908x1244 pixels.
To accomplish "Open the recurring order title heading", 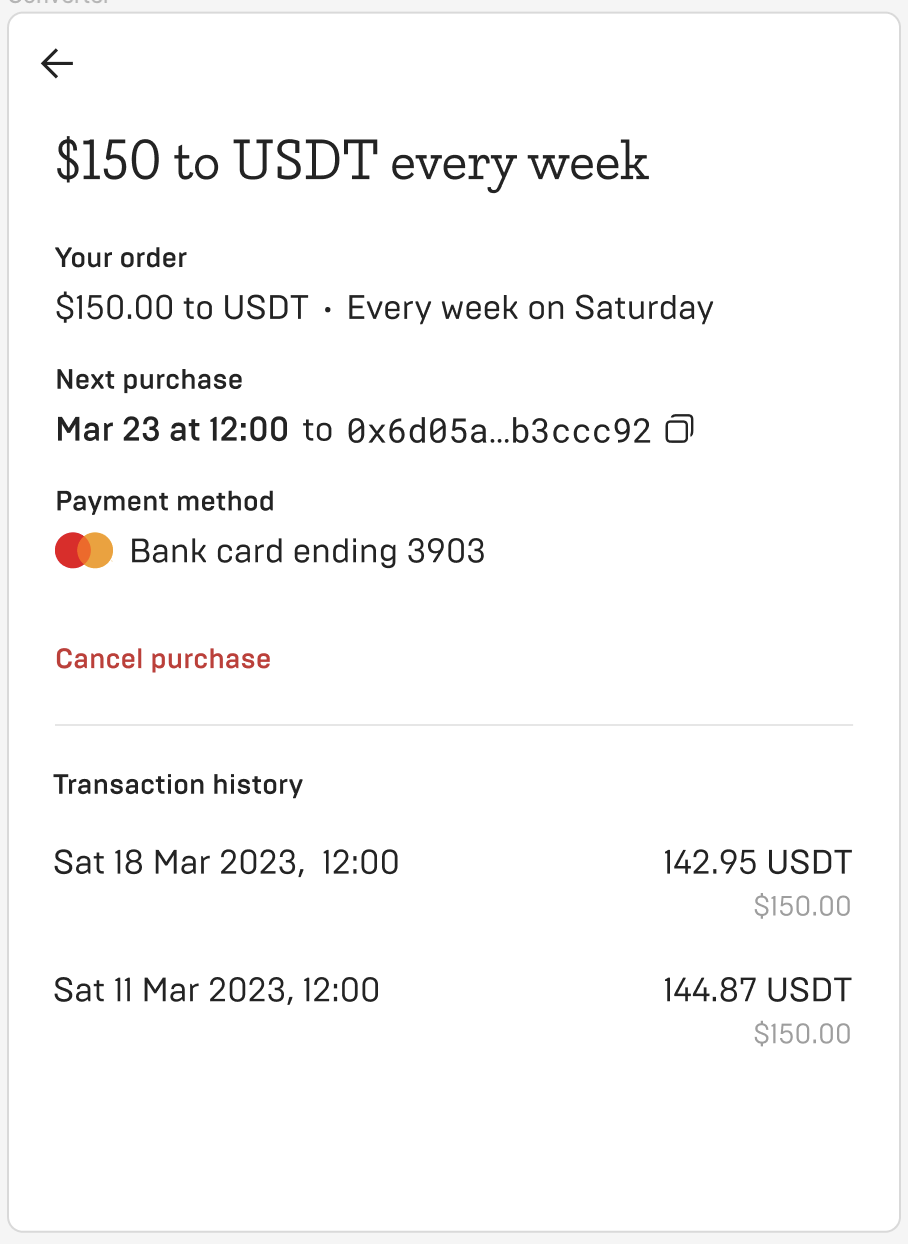I will point(351,161).
